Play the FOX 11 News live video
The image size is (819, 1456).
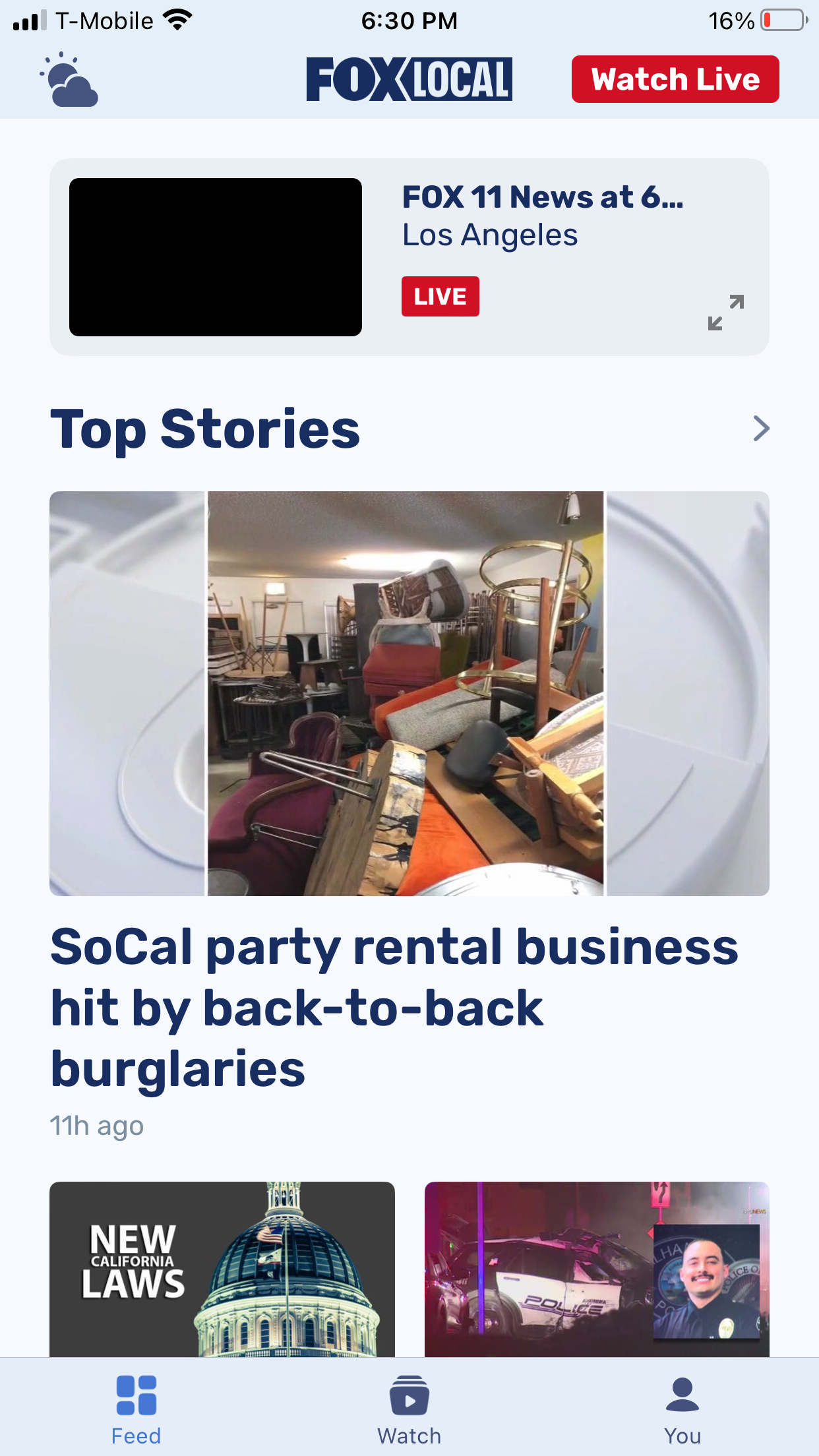[215, 257]
